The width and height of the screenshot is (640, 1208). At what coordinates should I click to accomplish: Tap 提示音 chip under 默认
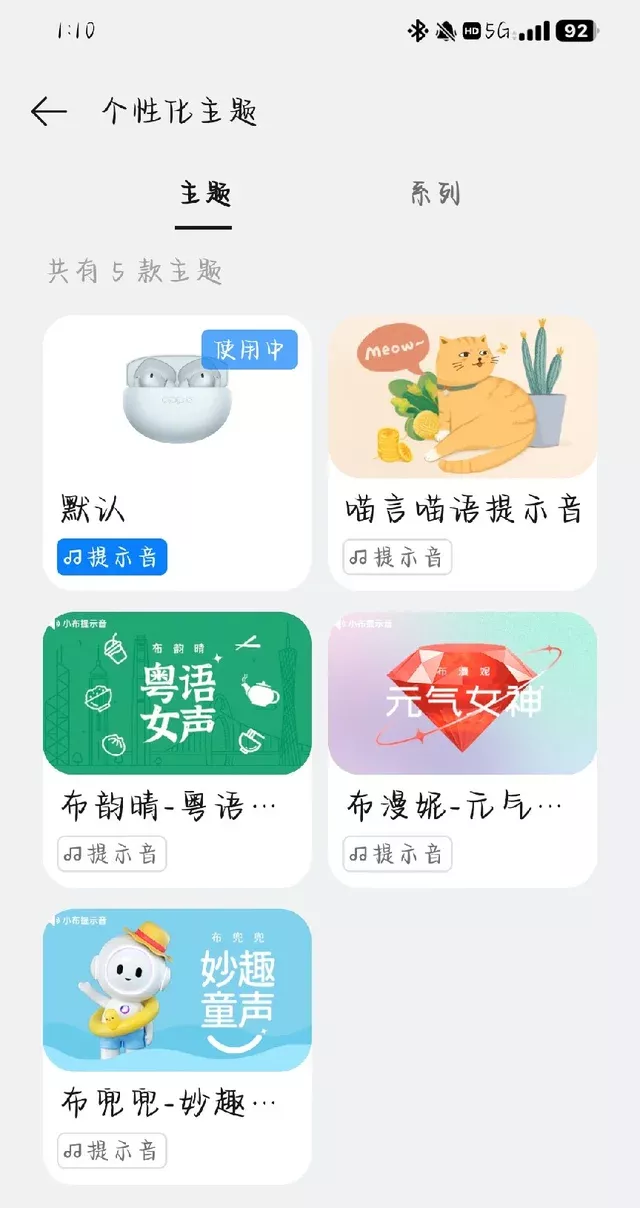[x=112, y=557]
